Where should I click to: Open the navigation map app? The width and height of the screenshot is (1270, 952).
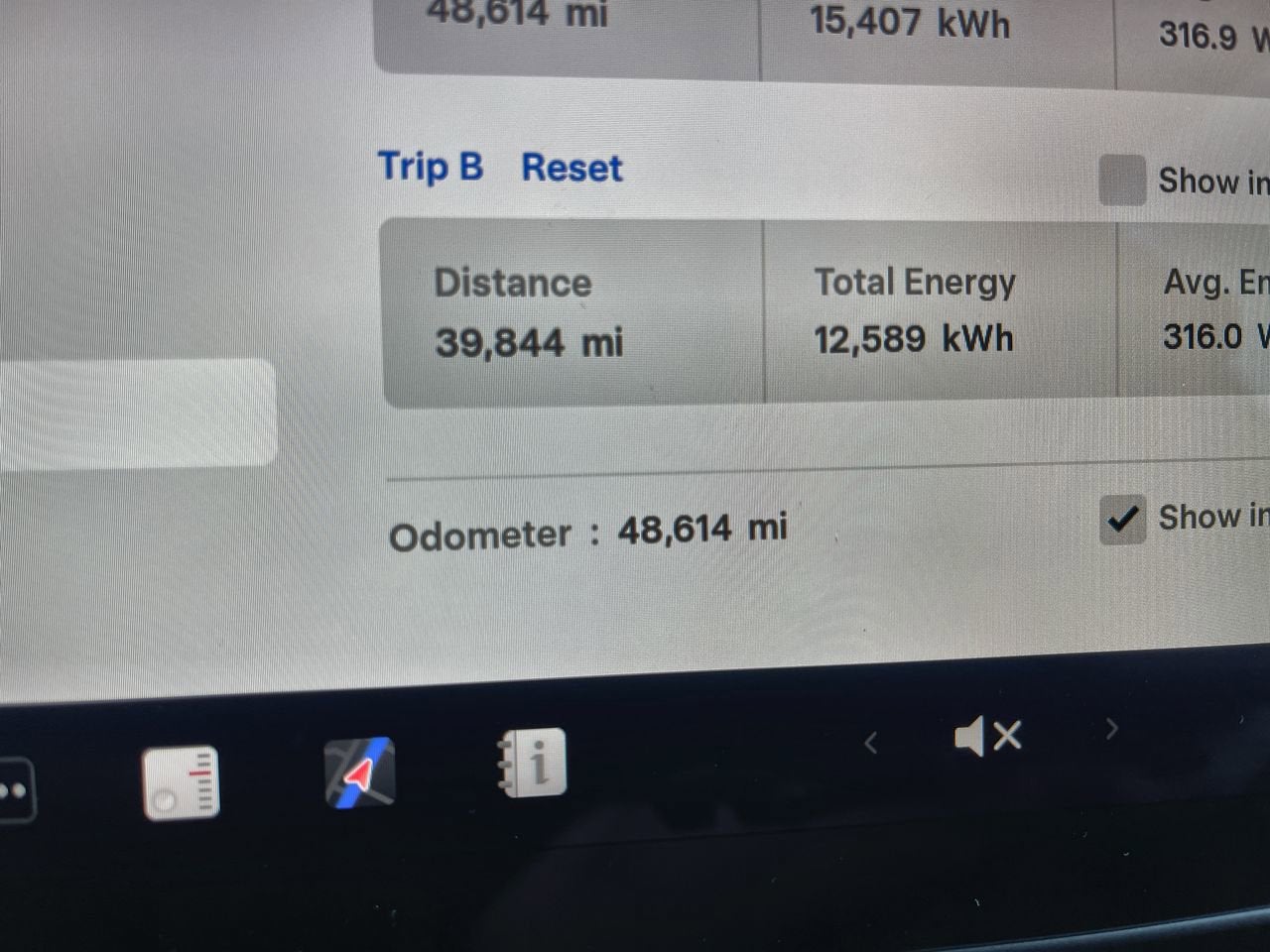[x=359, y=773]
